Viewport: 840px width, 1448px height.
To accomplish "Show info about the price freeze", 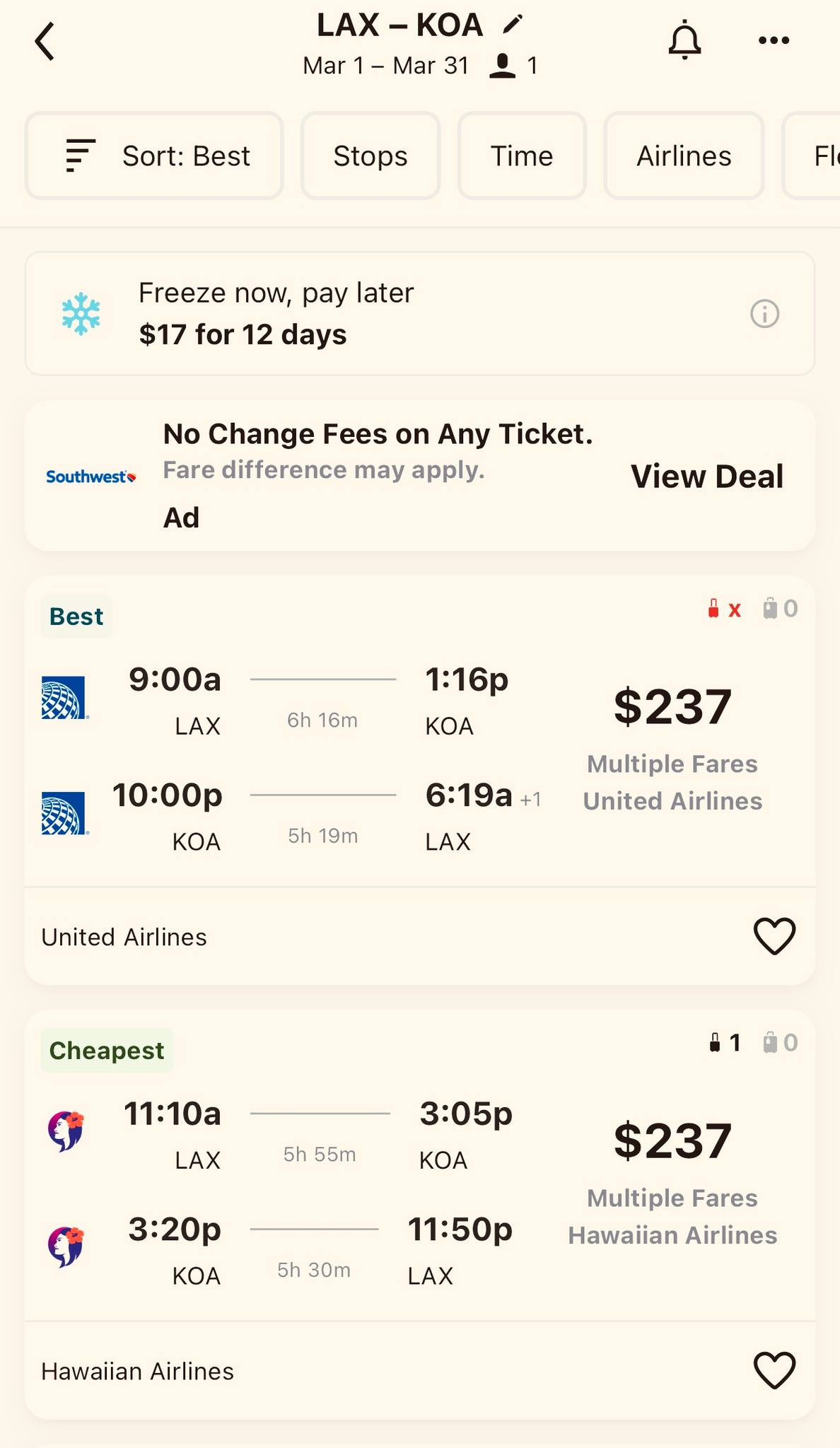I will click(x=764, y=313).
